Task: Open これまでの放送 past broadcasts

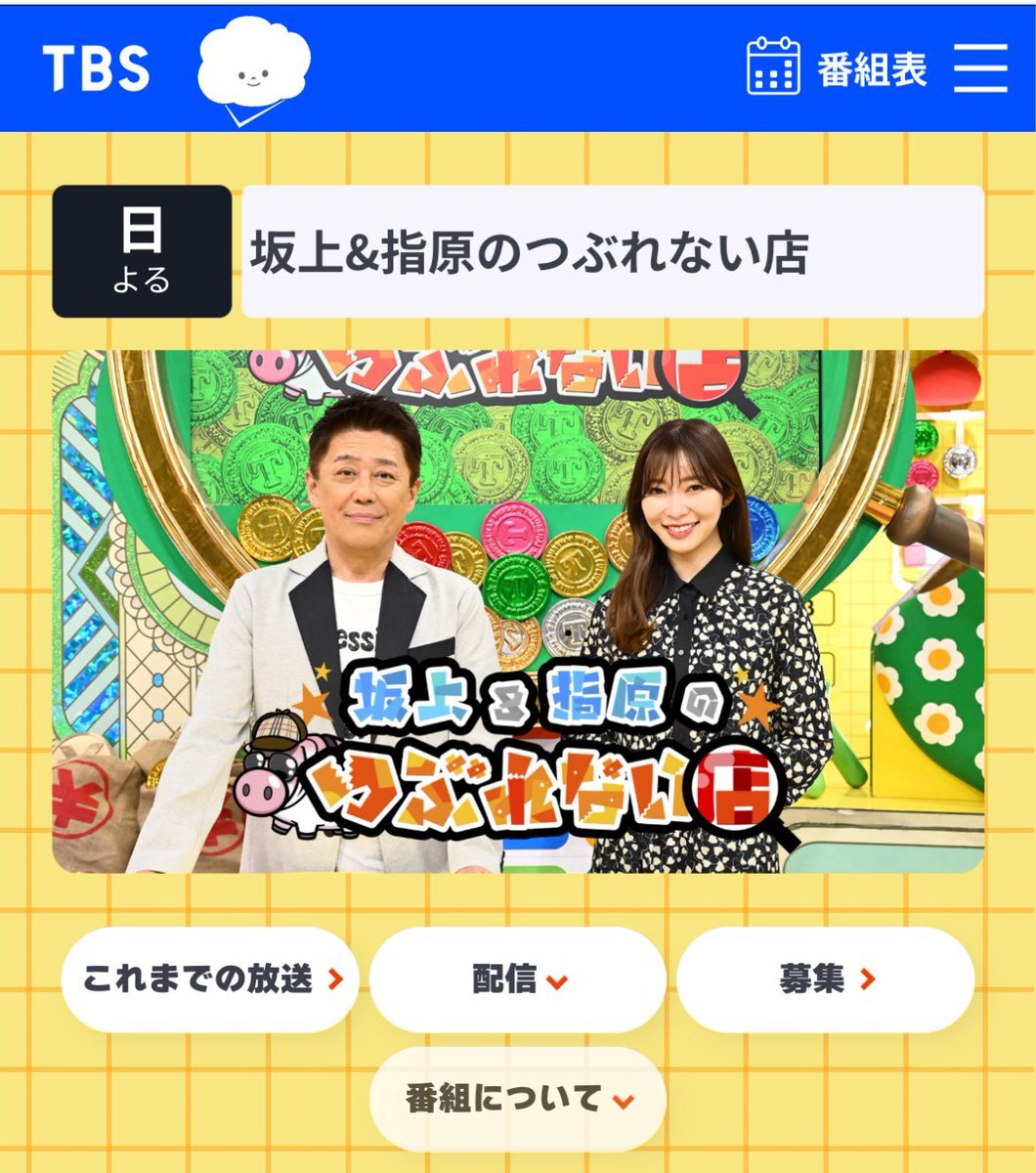Action: click(x=210, y=978)
